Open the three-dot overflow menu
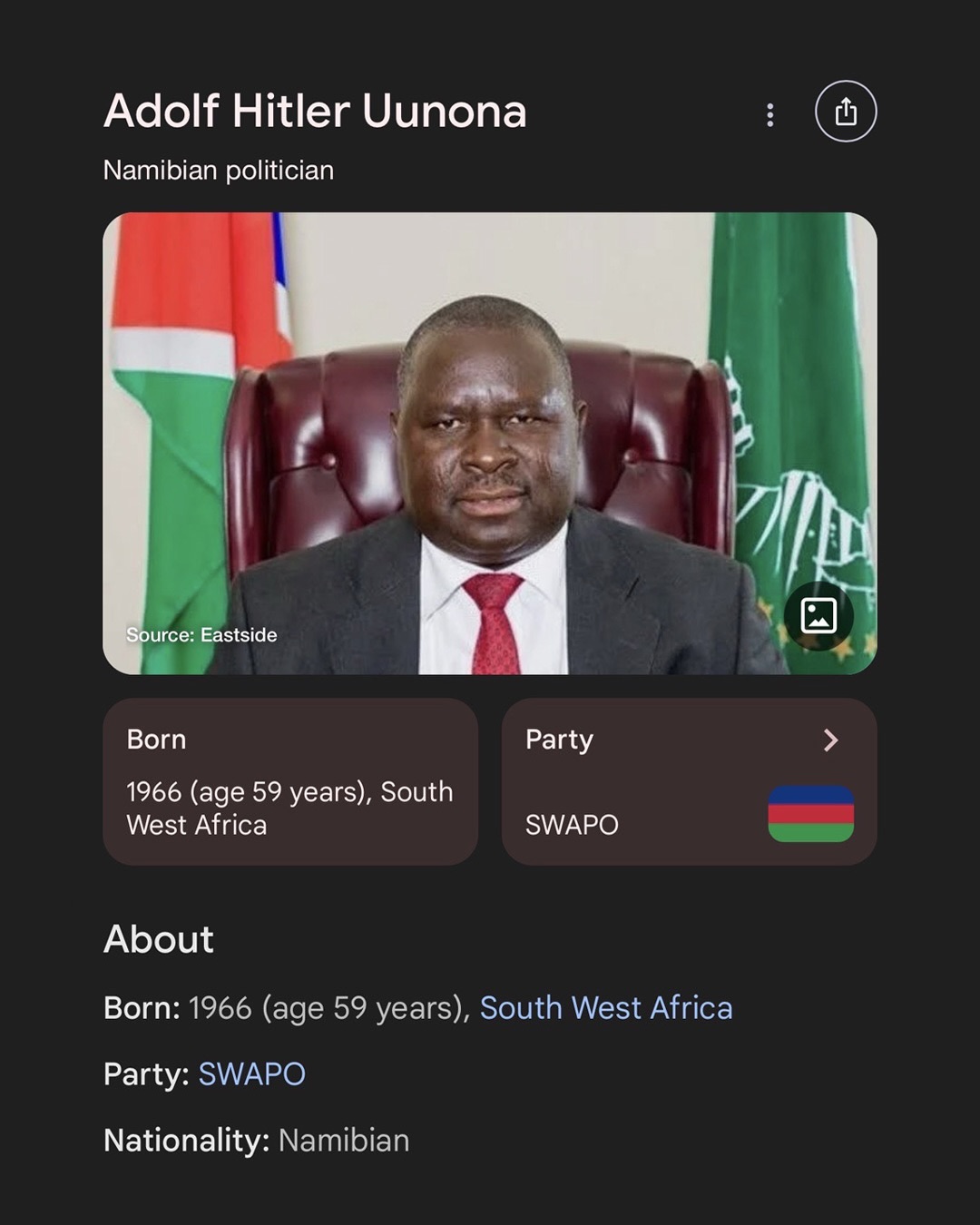This screenshot has height=1225, width=980. [x=769, y=114]
